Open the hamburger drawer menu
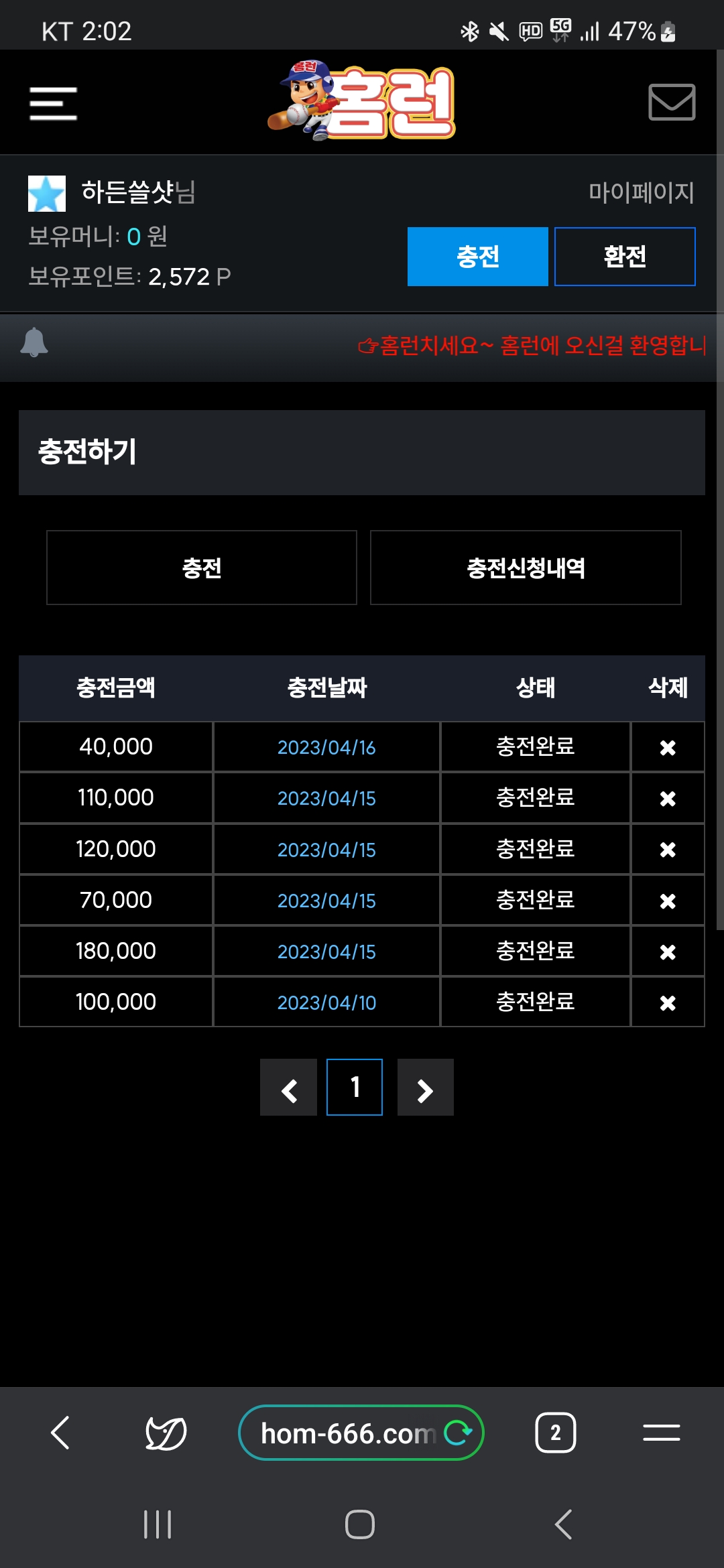 point(53,104)
